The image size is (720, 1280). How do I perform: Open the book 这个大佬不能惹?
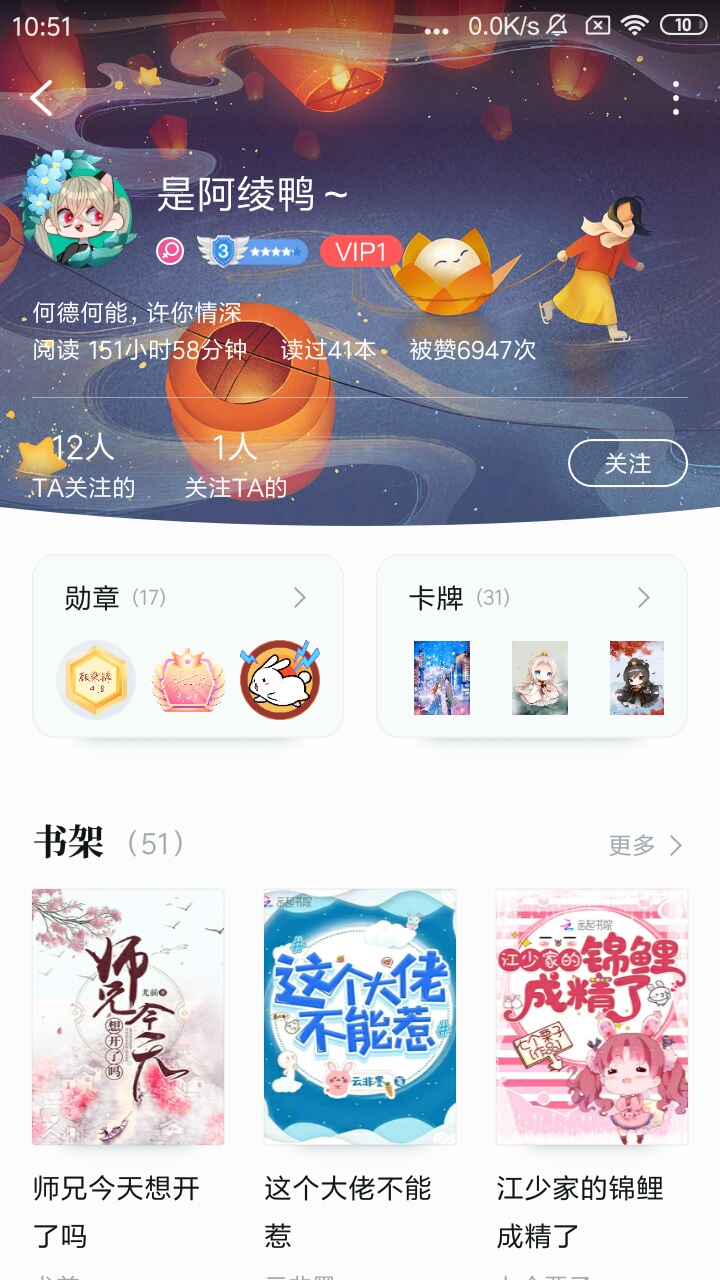[x=360, y=1017]
